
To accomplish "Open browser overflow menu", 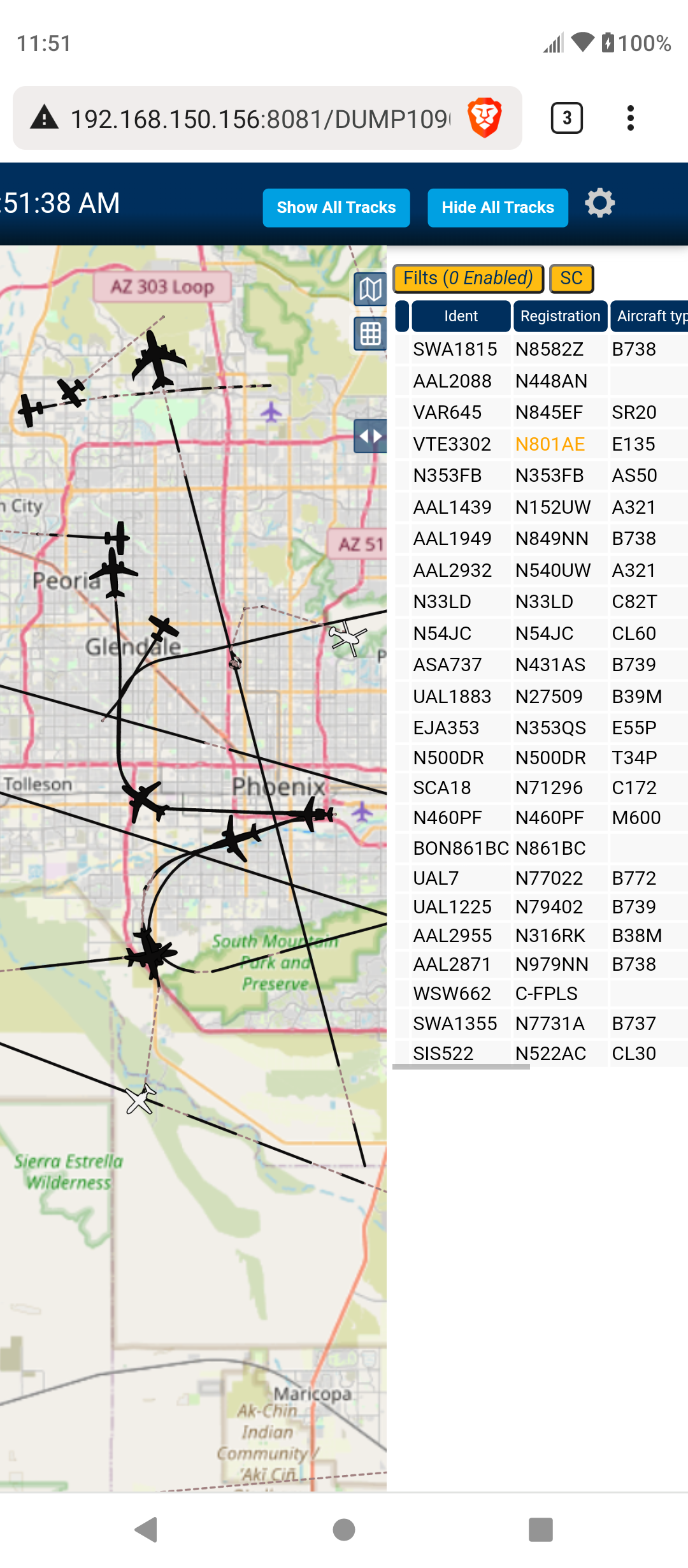I will (x=630, y=118).
